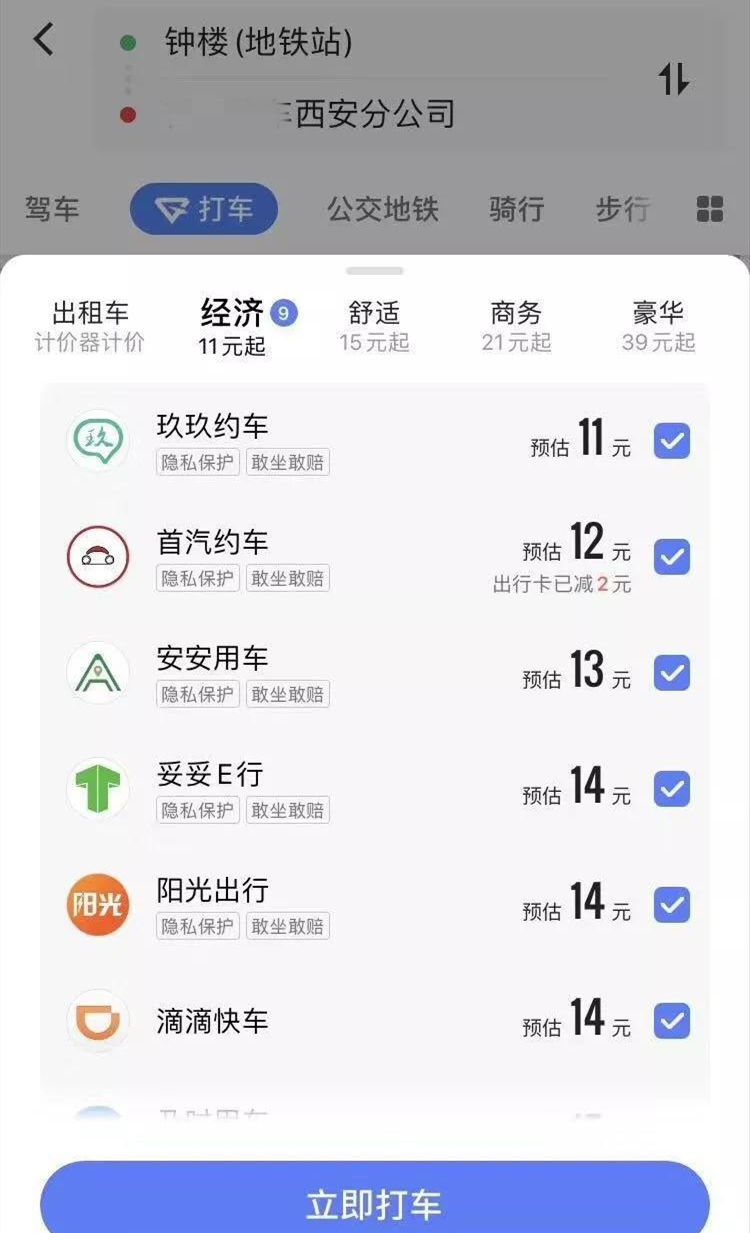Select the 商务 21元起 price tier
Image resolution: width=750 pixels, height=1233 pixels.
(516, 325)
